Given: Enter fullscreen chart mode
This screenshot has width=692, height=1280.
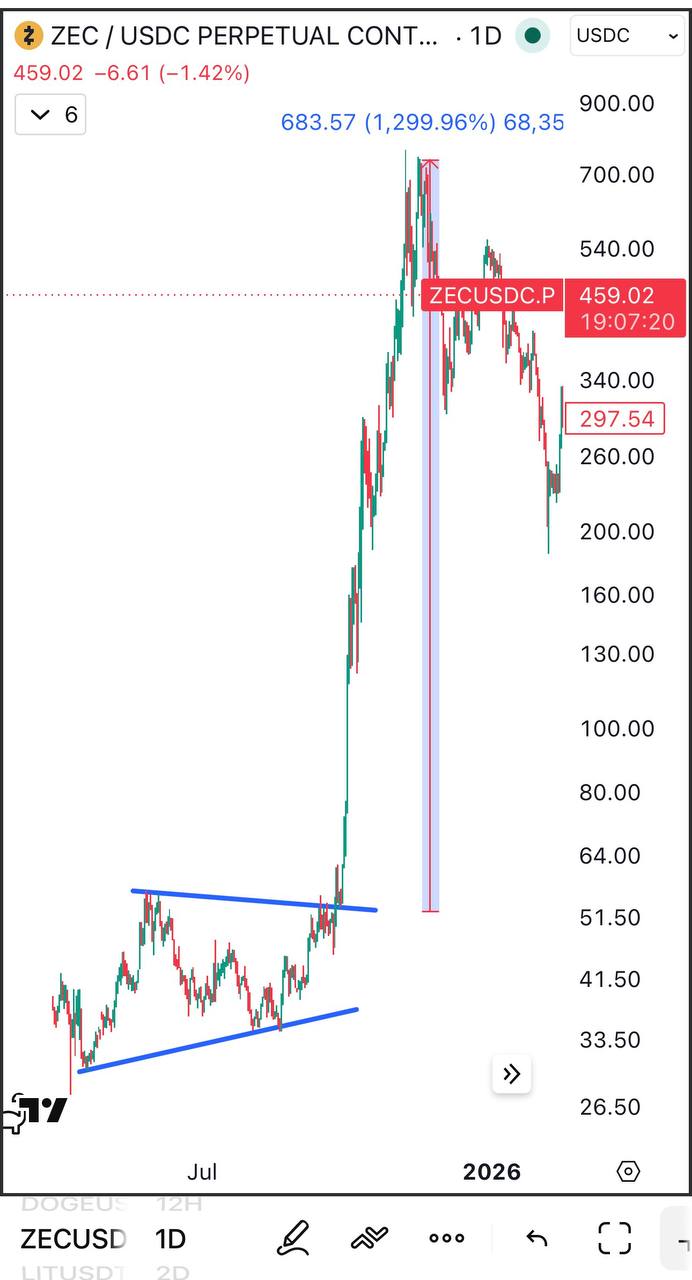Looking at the screenshot, I should [614, 1238].
